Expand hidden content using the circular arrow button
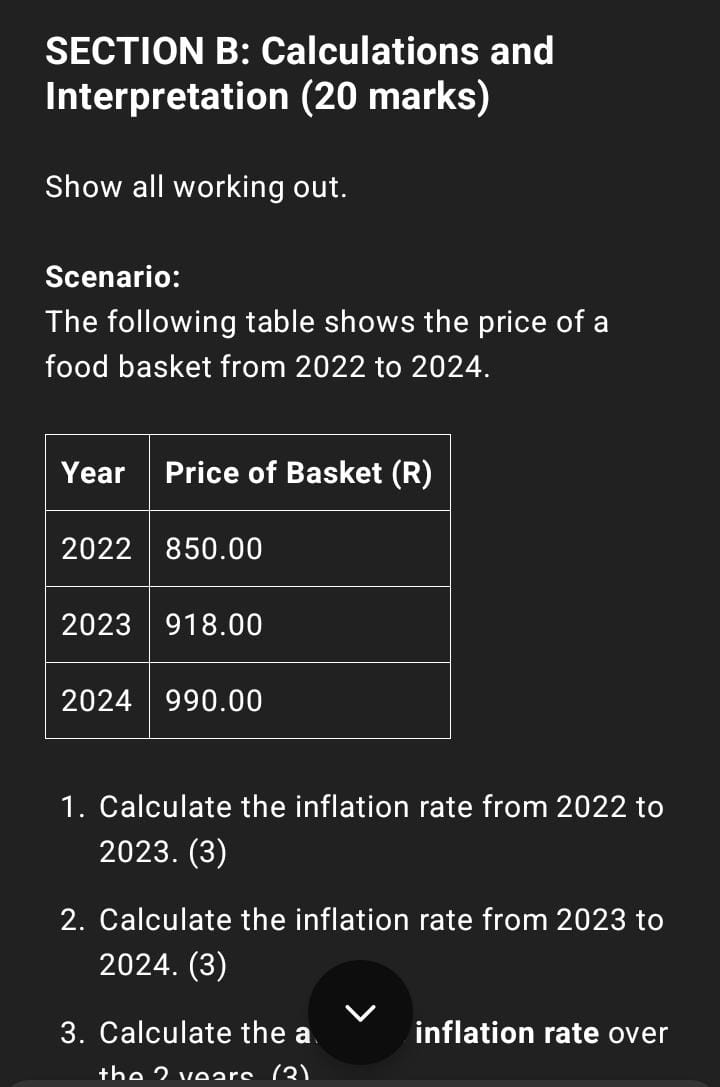The width and height of the screenshot is (720, 1087). coord(362,1014)
